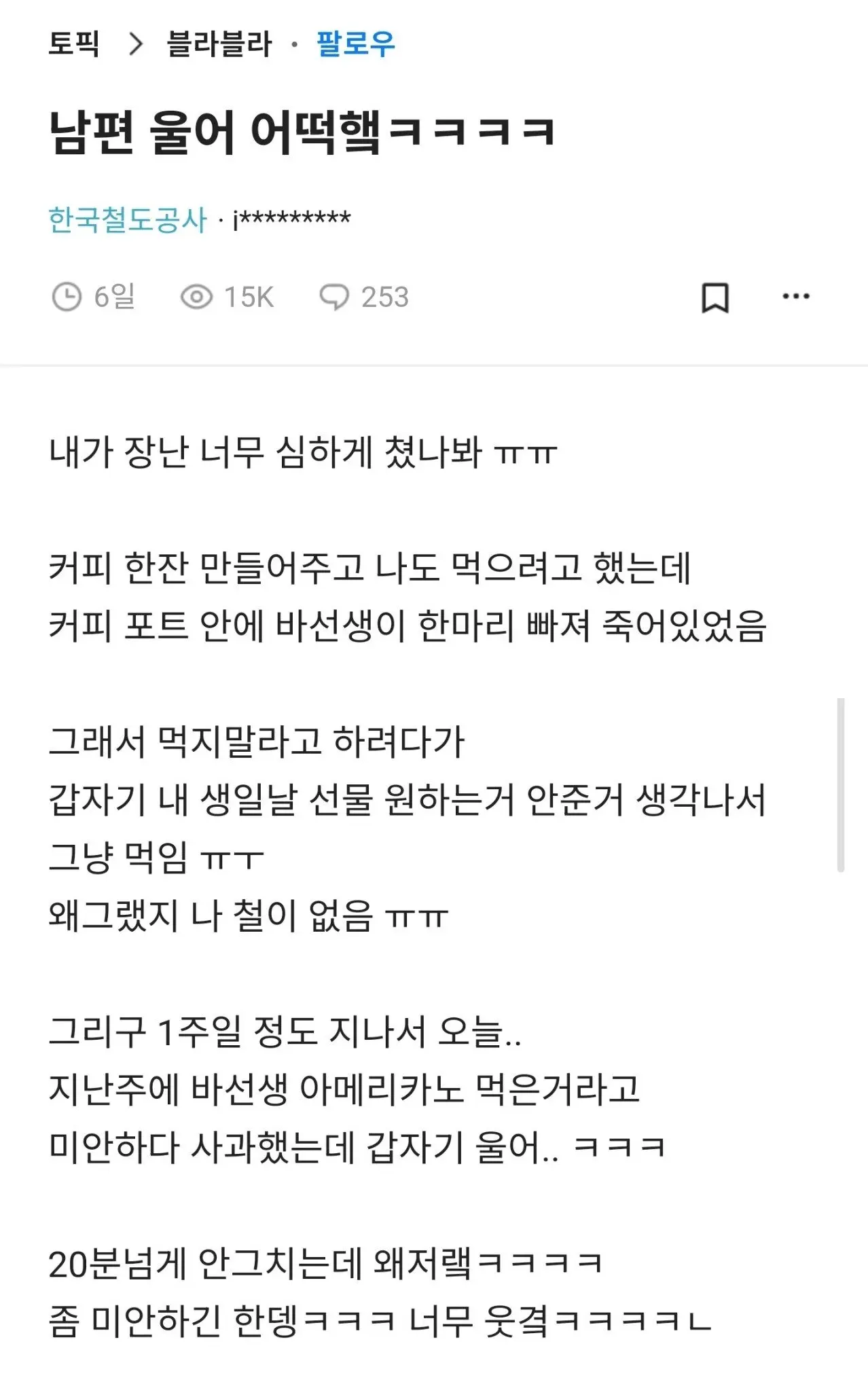Bookmark this post
The width and height of the screenshot is (868, 1380).
click(x=715, y=297)
